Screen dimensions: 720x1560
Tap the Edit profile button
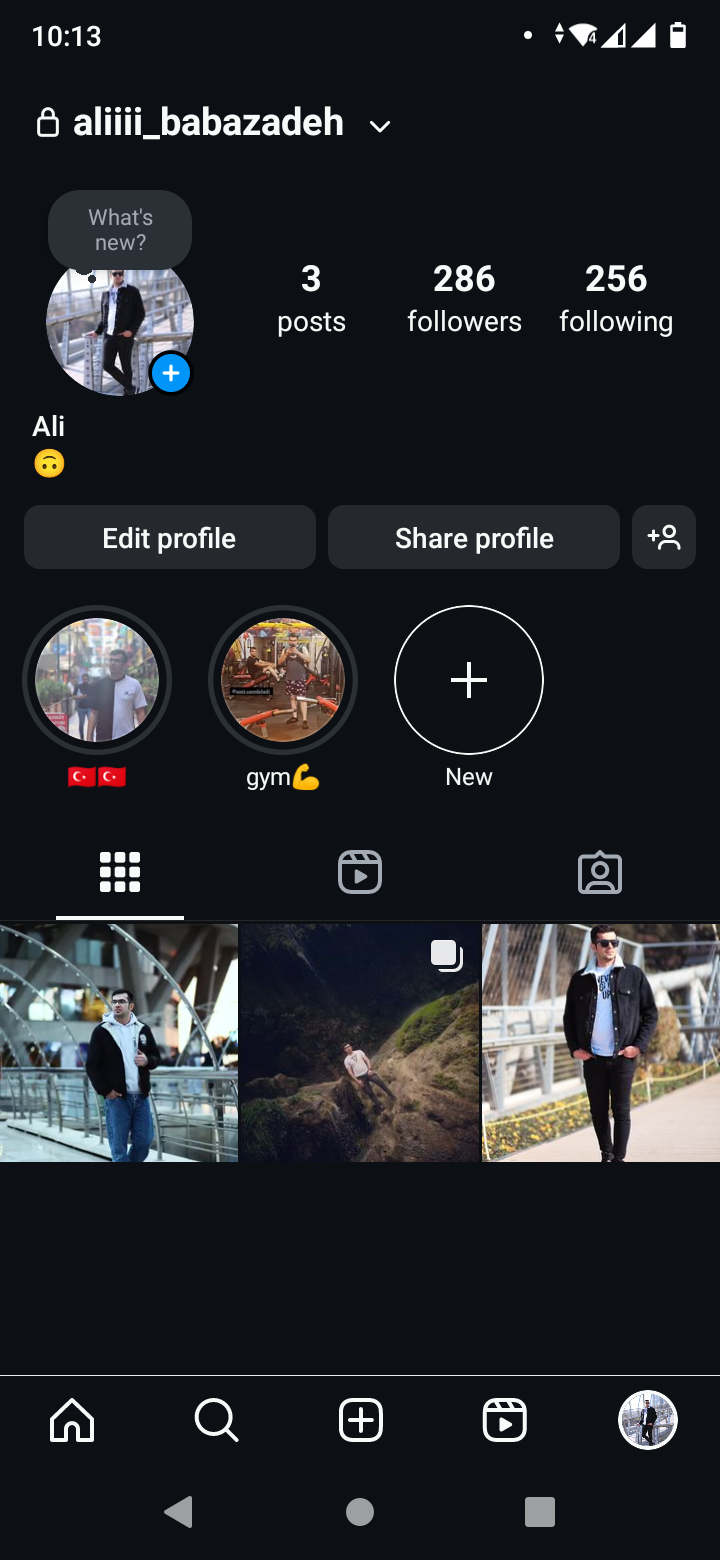[170, 538]
